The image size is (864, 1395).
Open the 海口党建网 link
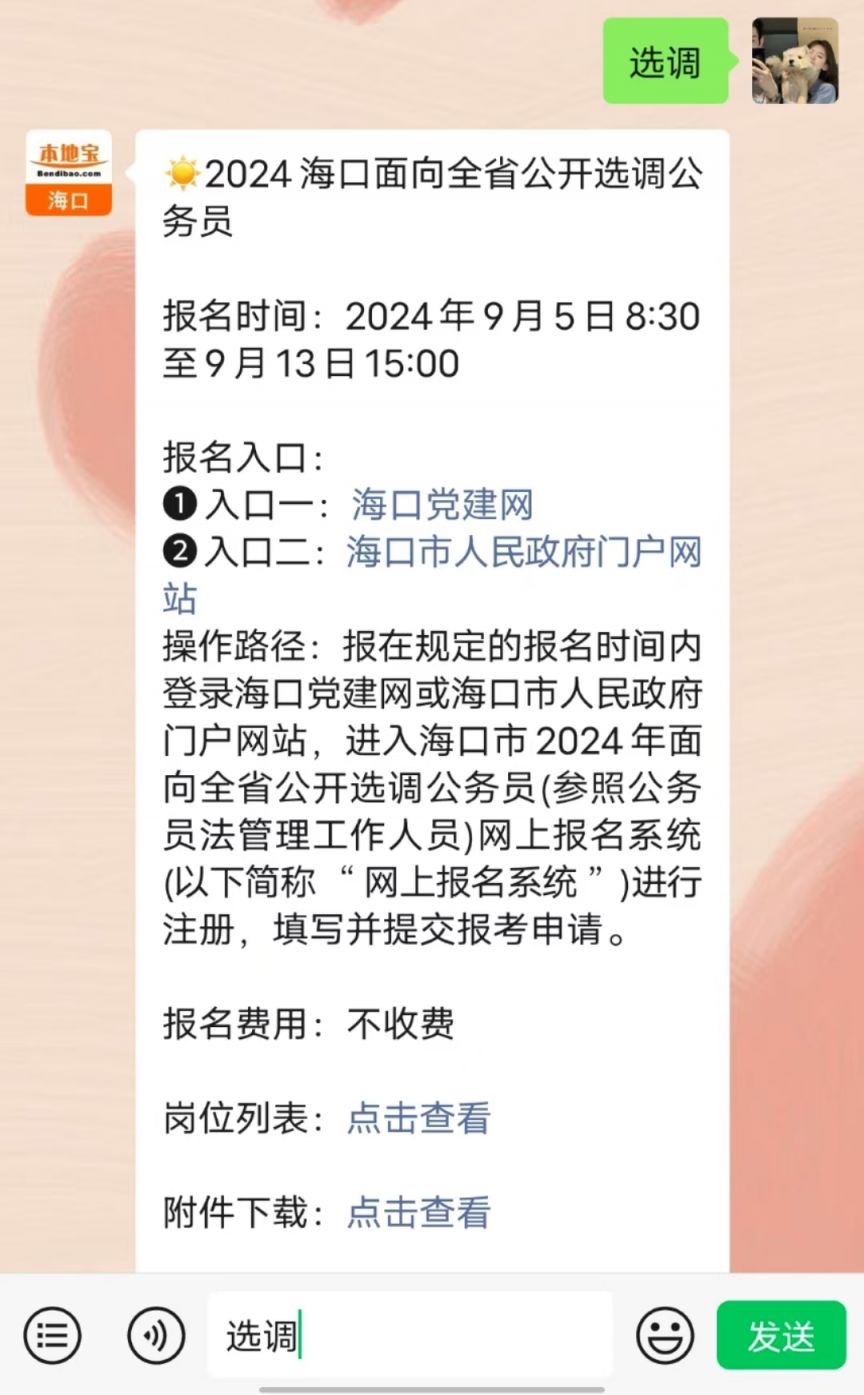[x=441, y=505]
